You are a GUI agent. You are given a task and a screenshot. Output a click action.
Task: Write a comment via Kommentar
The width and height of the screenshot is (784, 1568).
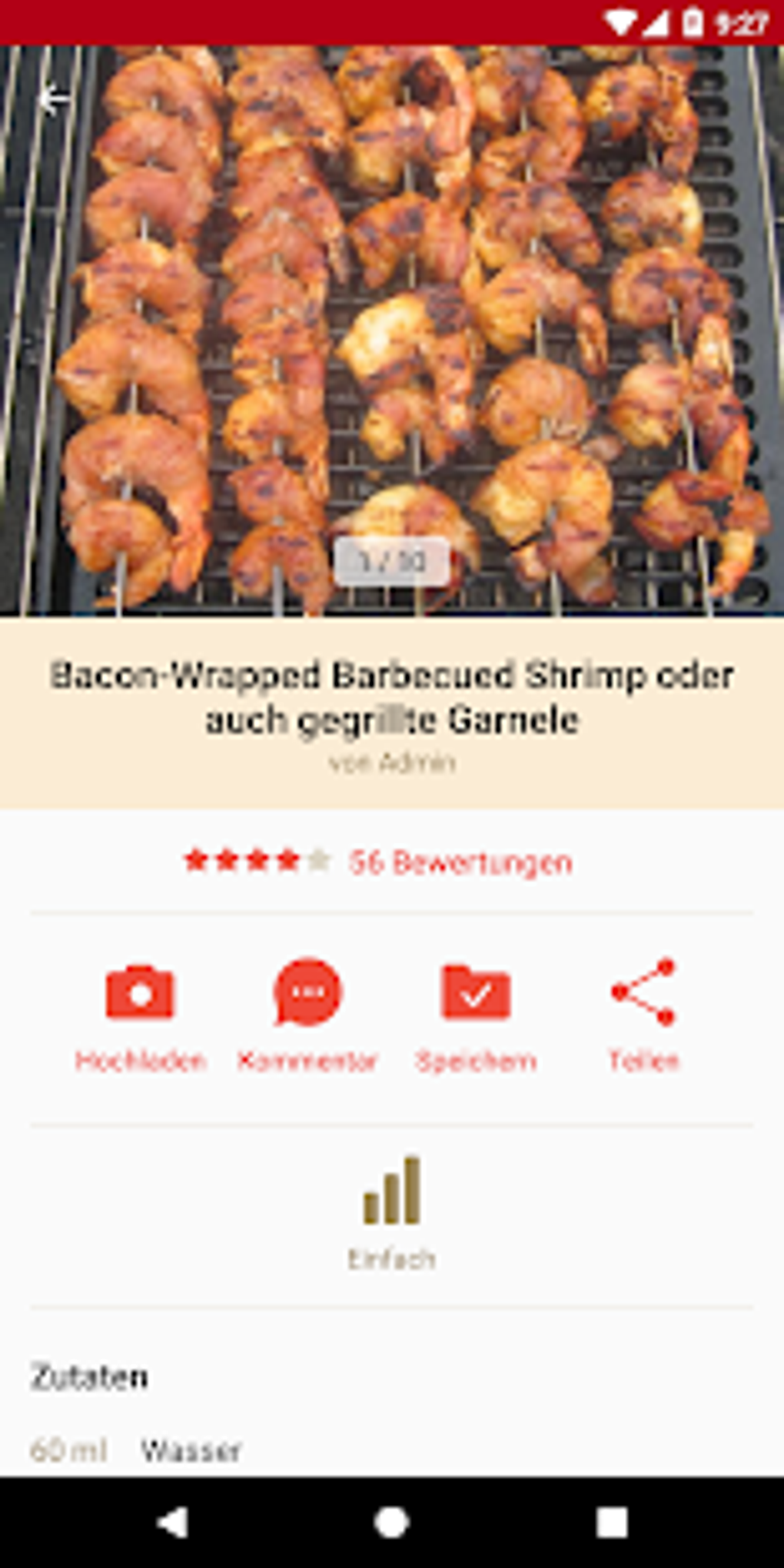pos(307,1015)
